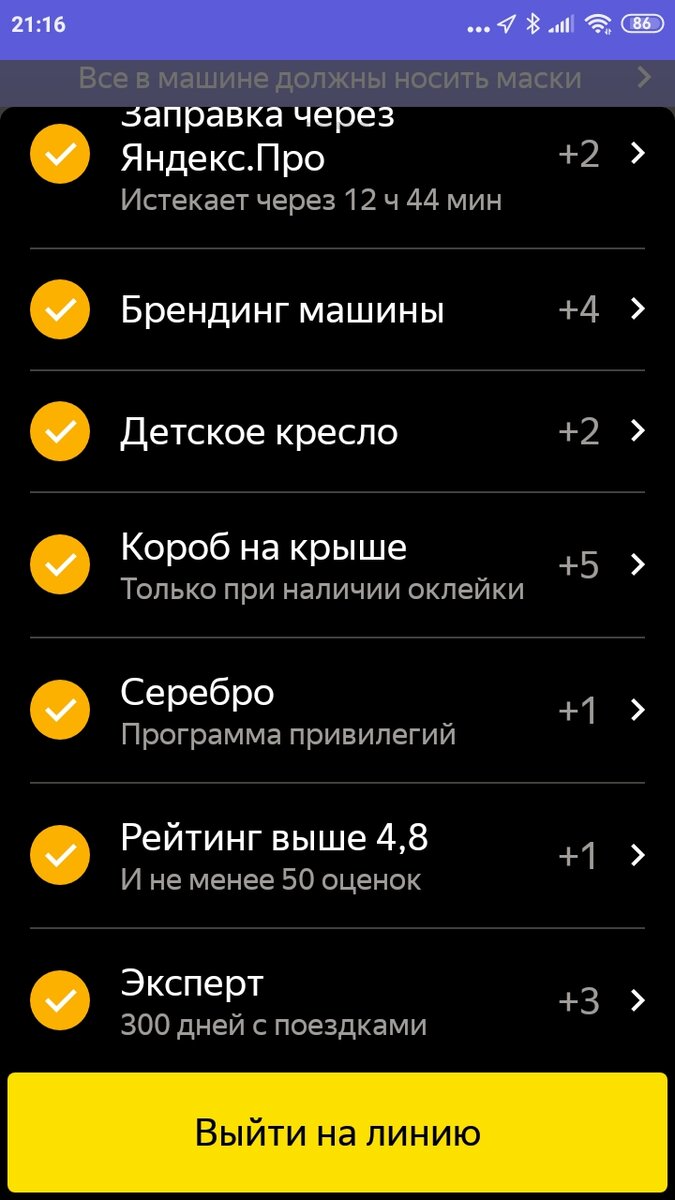The image size is (675, 1200).
Task: Tap the Выйти на линию button
Action: point(337,1133)
